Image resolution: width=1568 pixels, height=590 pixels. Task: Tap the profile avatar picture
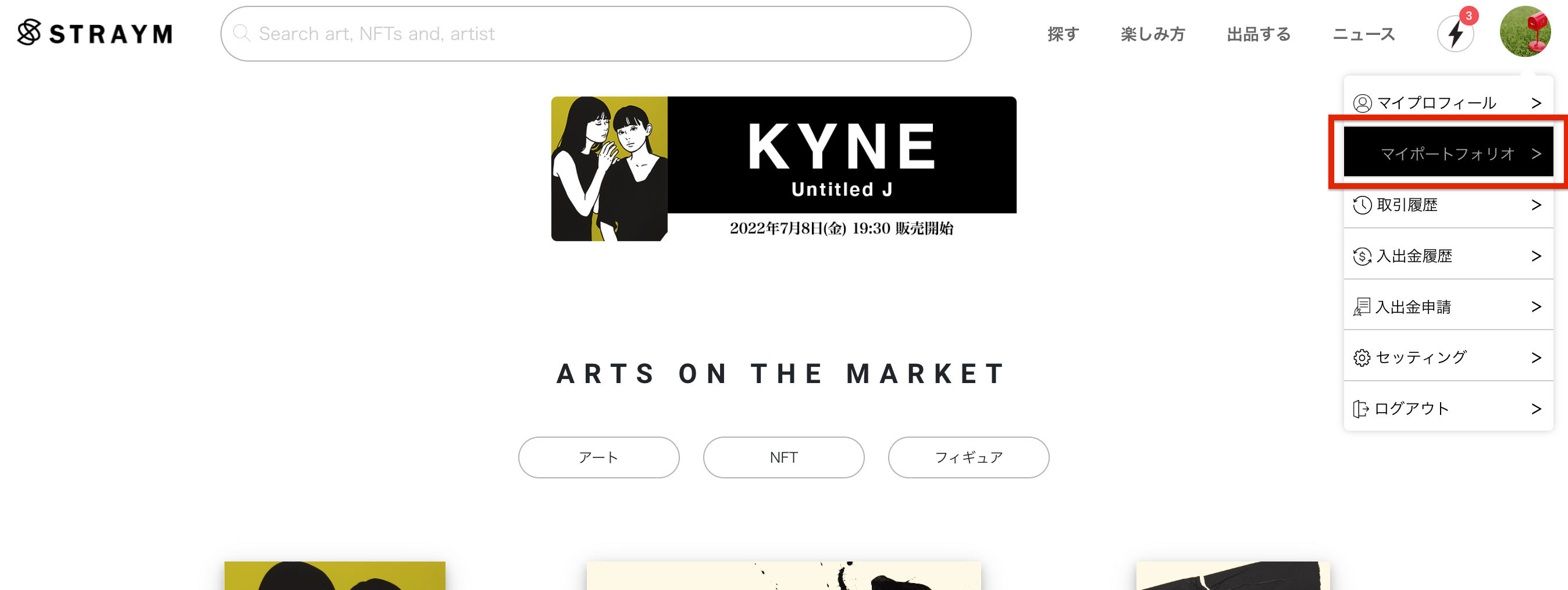coord(1525,31)
